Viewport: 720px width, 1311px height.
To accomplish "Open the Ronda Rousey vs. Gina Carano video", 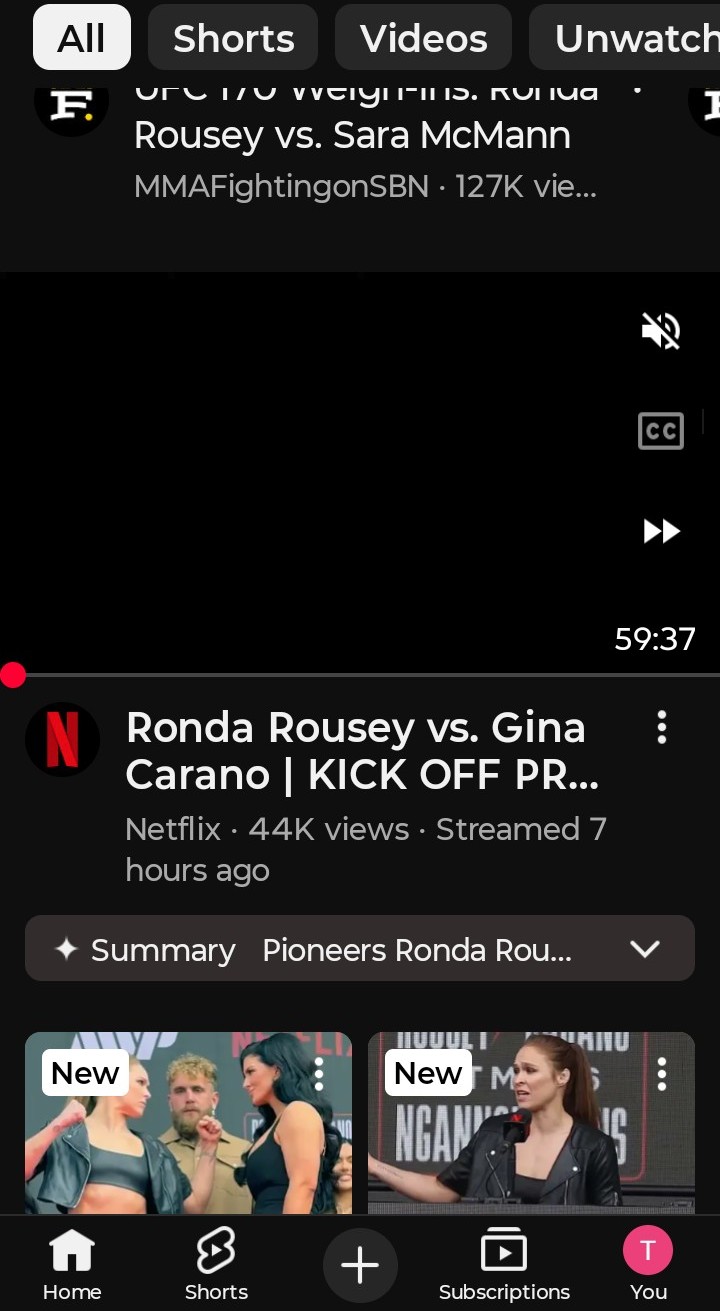I will click(x=360, y=751).
